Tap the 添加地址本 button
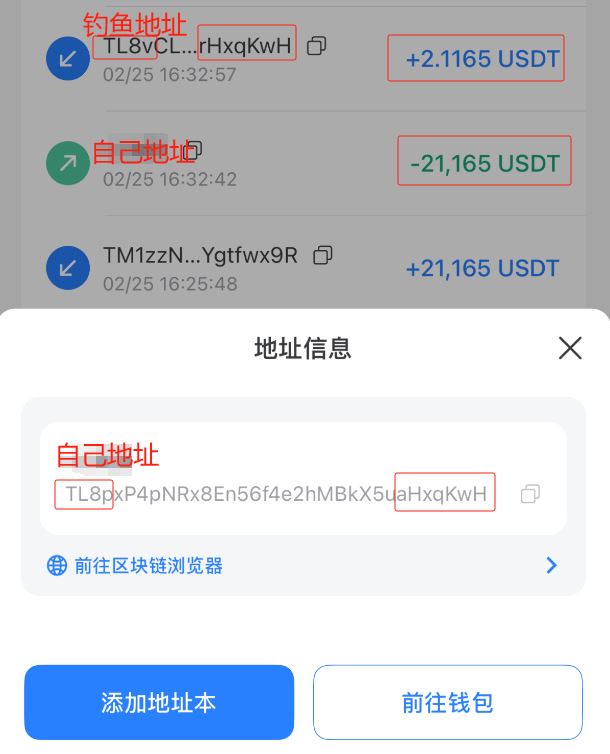The width and height of the screenshot is (610, 754). click(159, 703)
